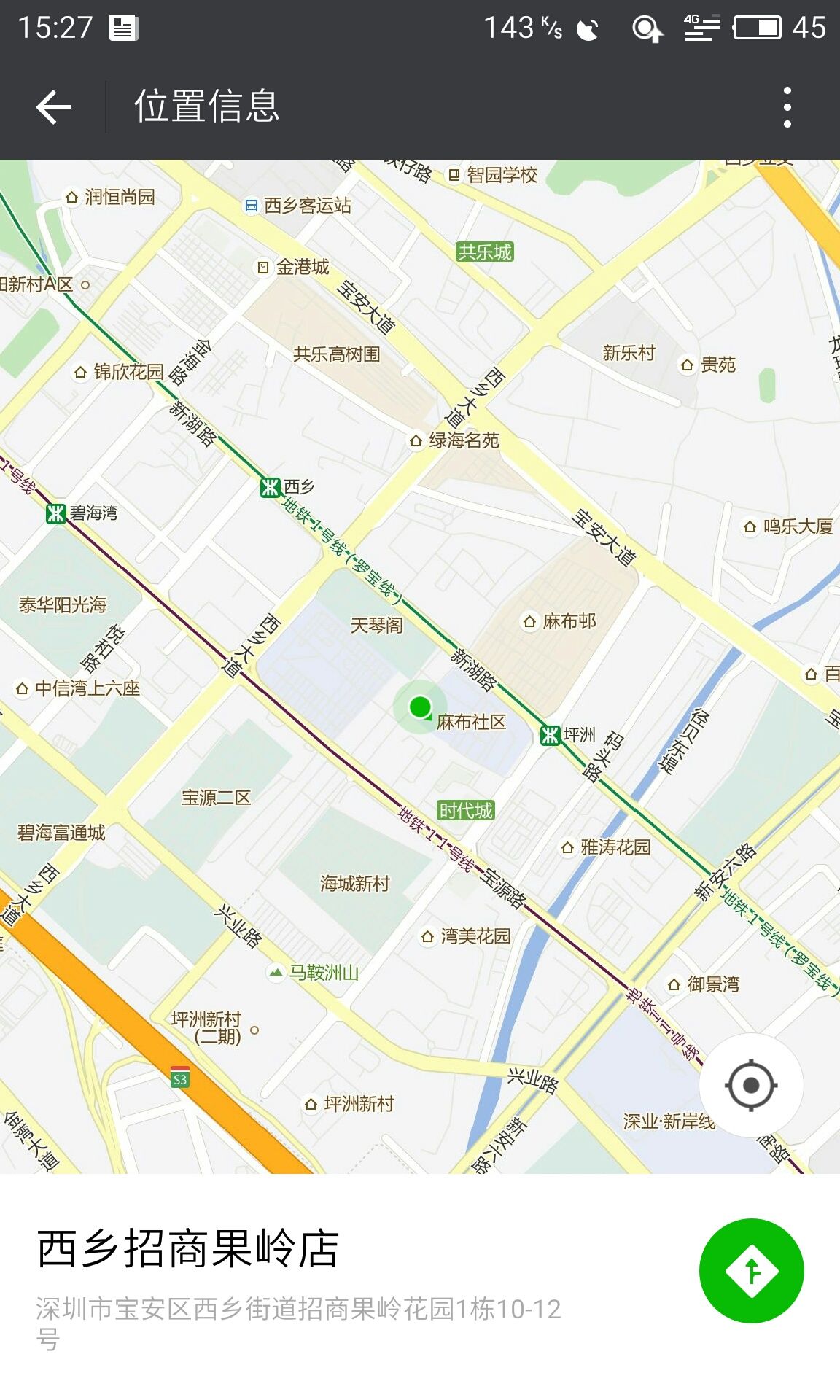This screenshot has width=840, height=1400.
Task: Open the three-dot overflow menu
Action: click(x=787, y=106)
